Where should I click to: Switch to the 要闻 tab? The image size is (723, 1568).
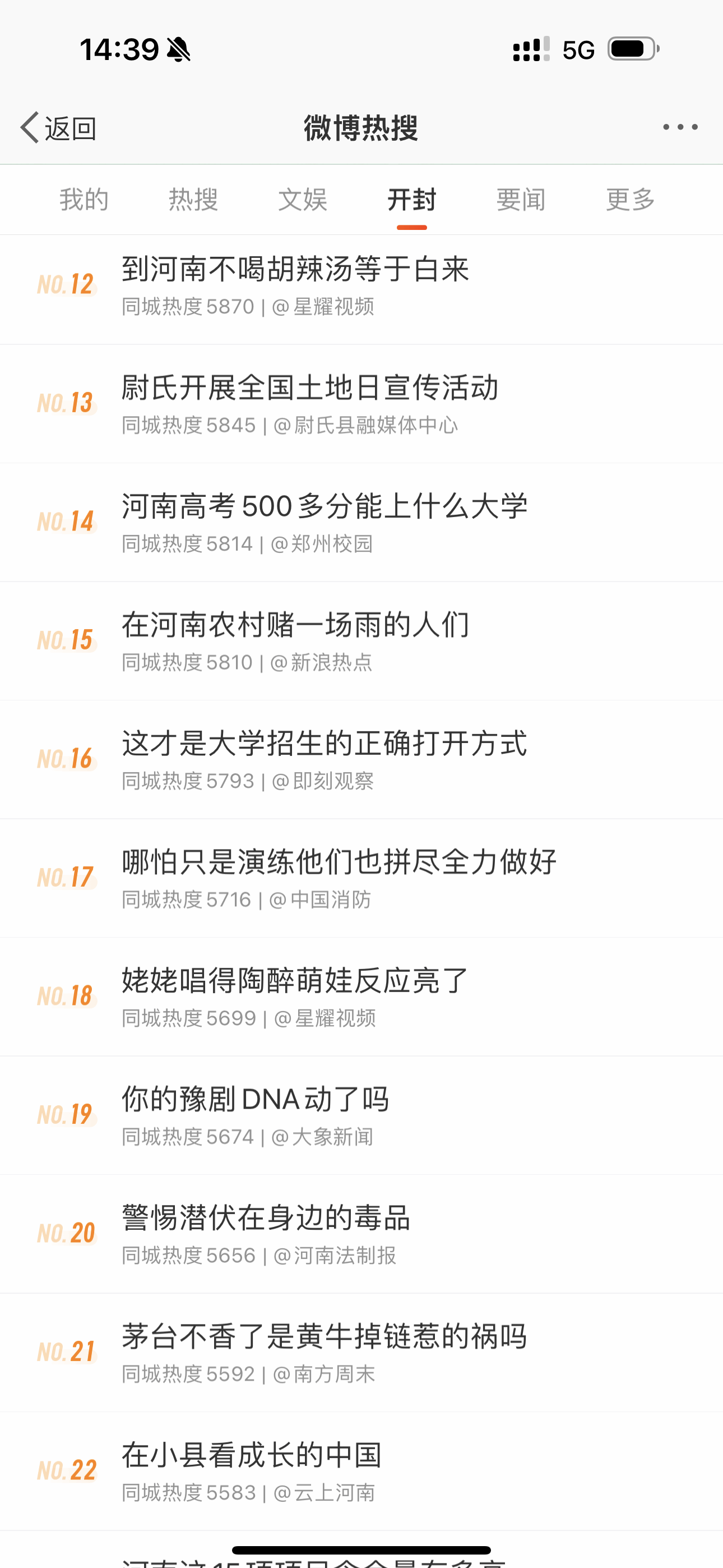pos(521,200)
